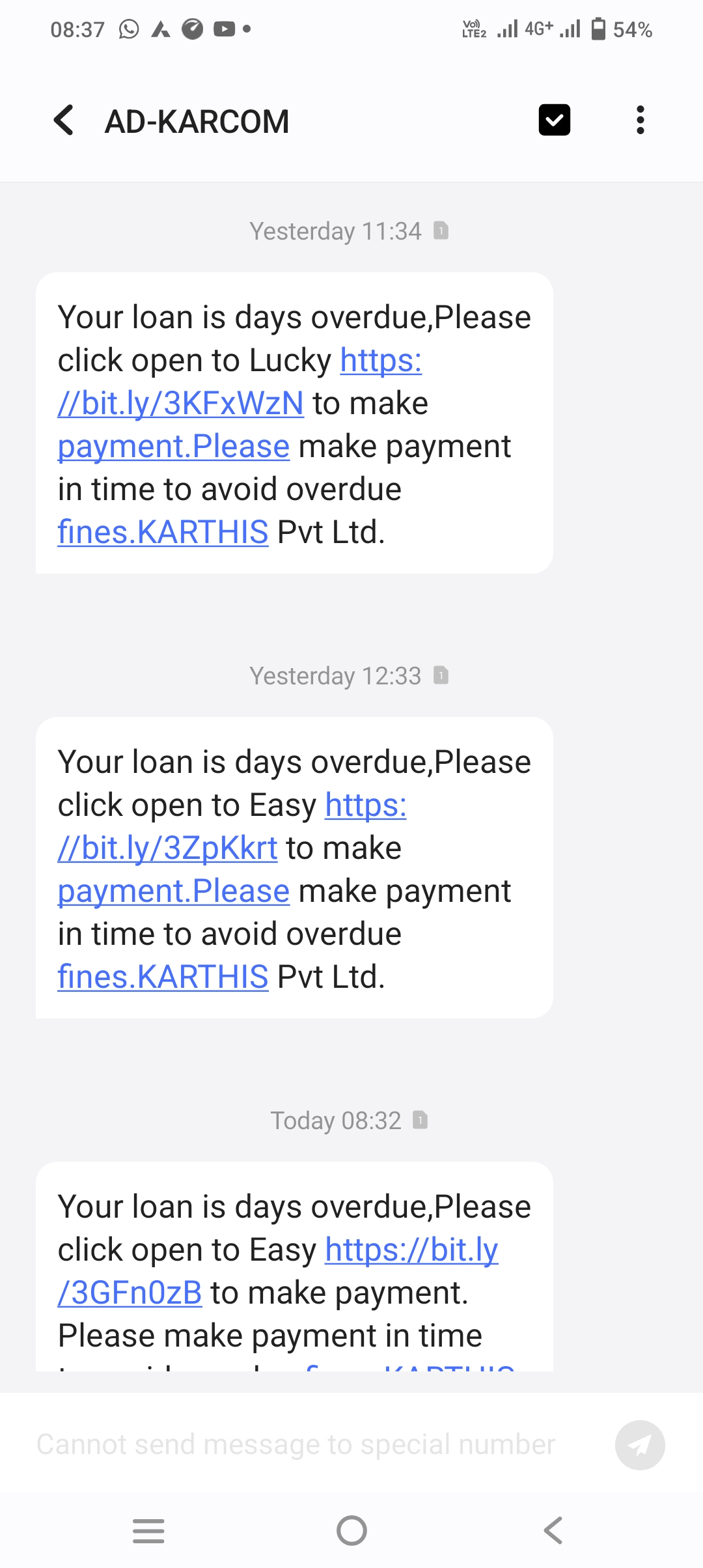Go back from the AD-KARCOM conversation
The image size is (703, 1568).
64,120
